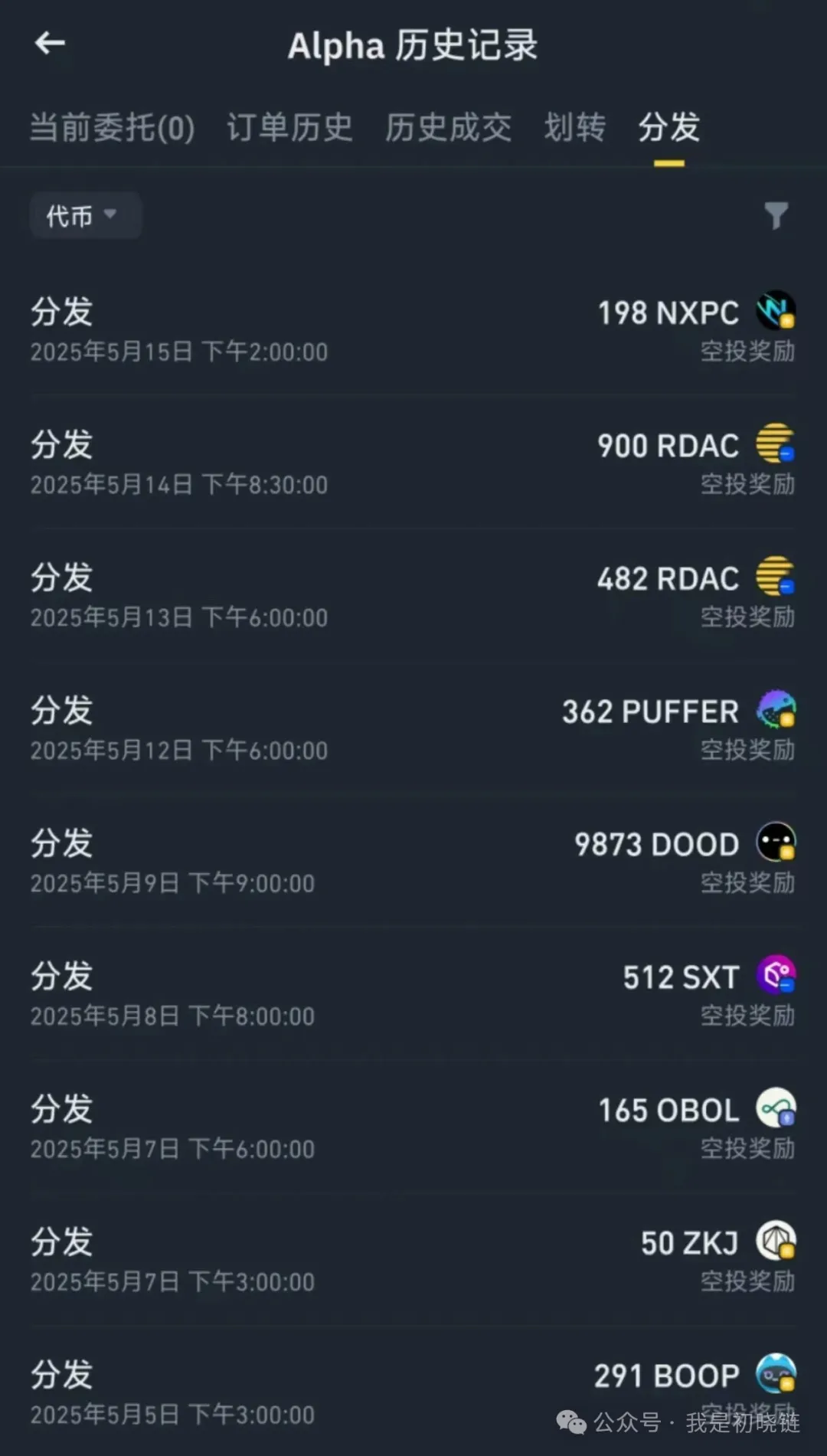The width and height of the screenshot is (827, 1456).
Task: Select the 分发 tab
Action: click(x=668, y=127)
